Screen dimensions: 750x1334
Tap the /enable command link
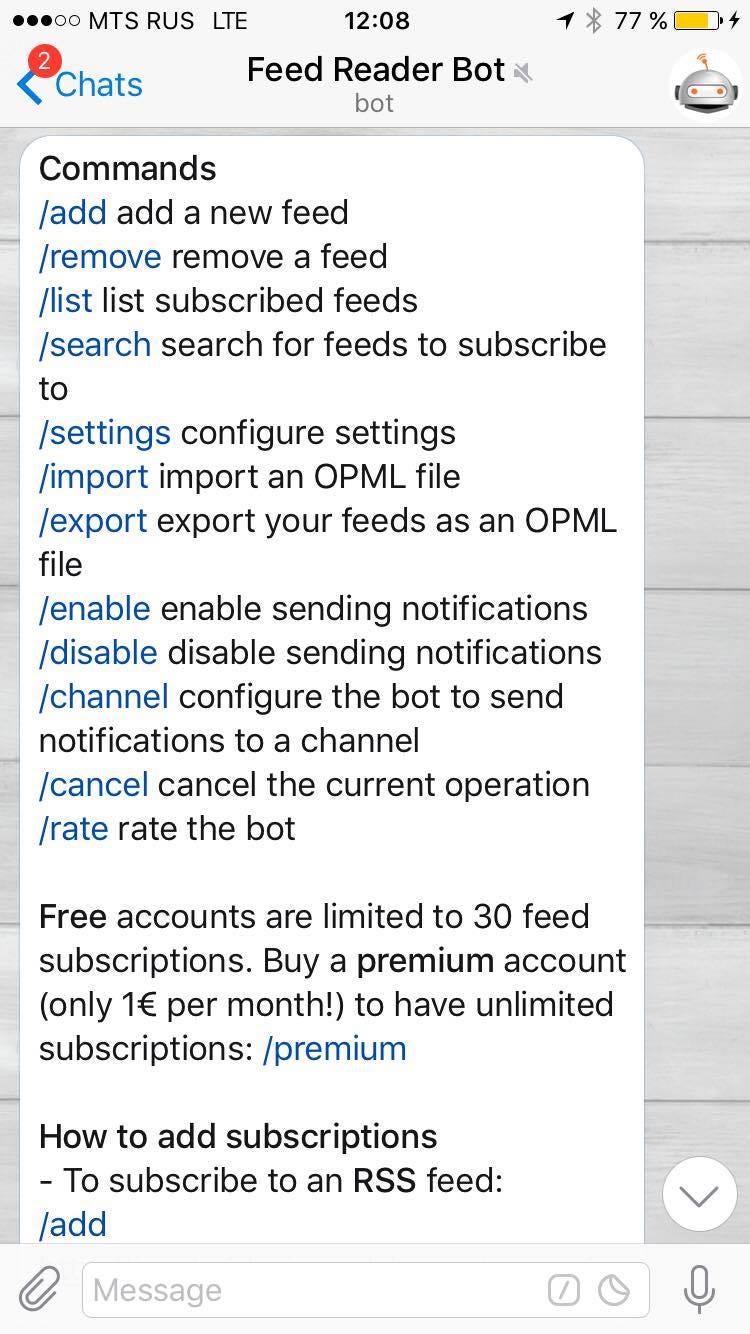95,609
